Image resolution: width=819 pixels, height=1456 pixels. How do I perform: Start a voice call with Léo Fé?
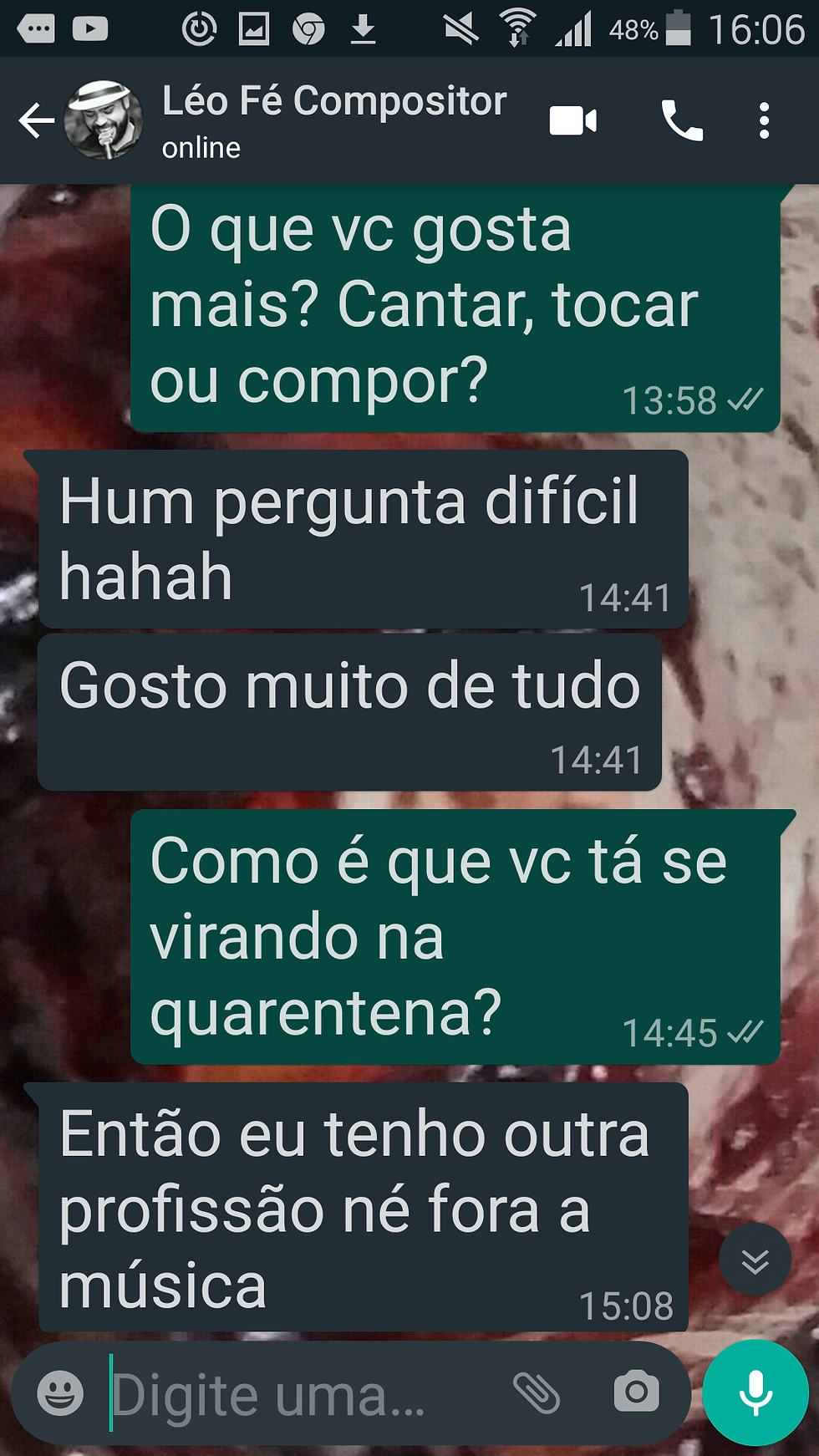click(x=682, y=121)
